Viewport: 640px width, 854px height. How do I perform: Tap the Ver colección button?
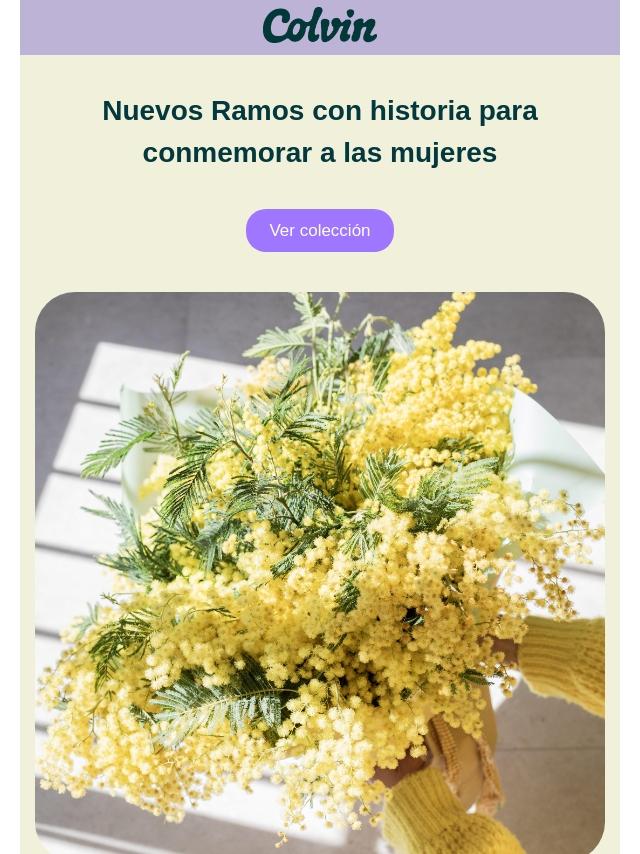320,231
